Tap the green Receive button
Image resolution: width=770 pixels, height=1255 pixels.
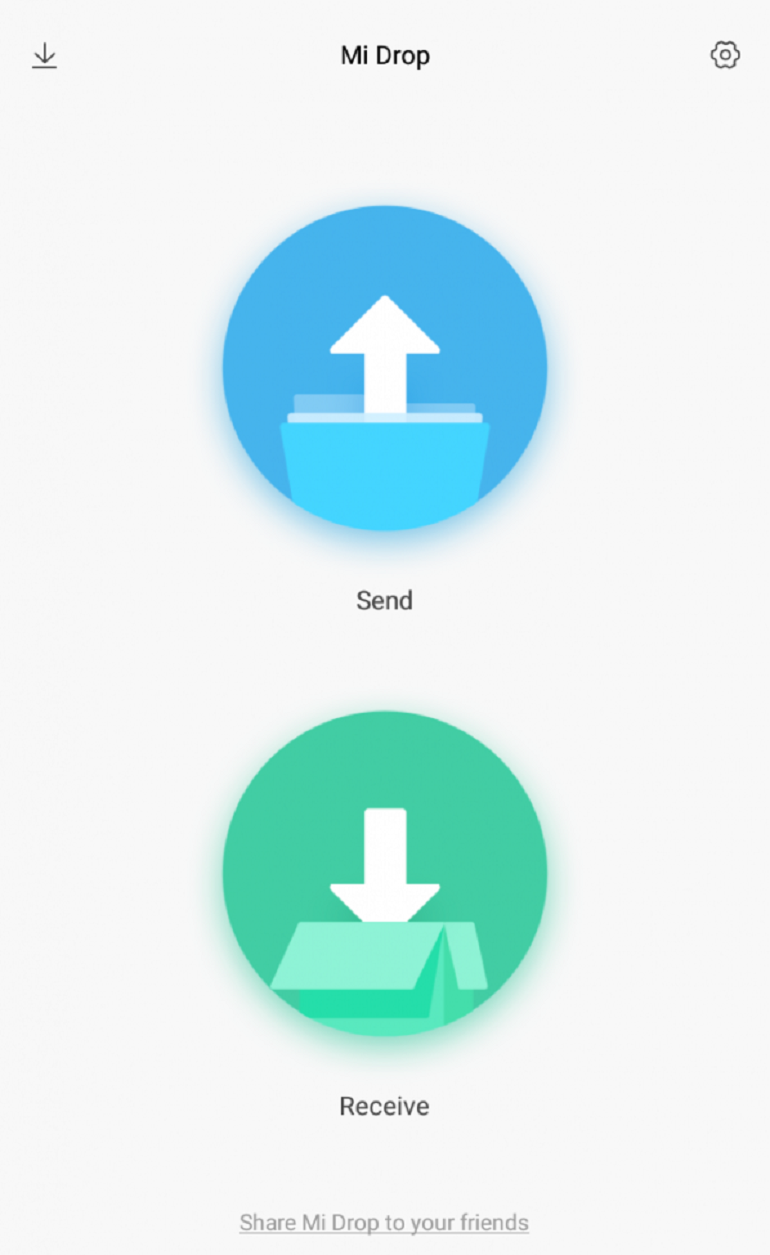pos(384,873)
